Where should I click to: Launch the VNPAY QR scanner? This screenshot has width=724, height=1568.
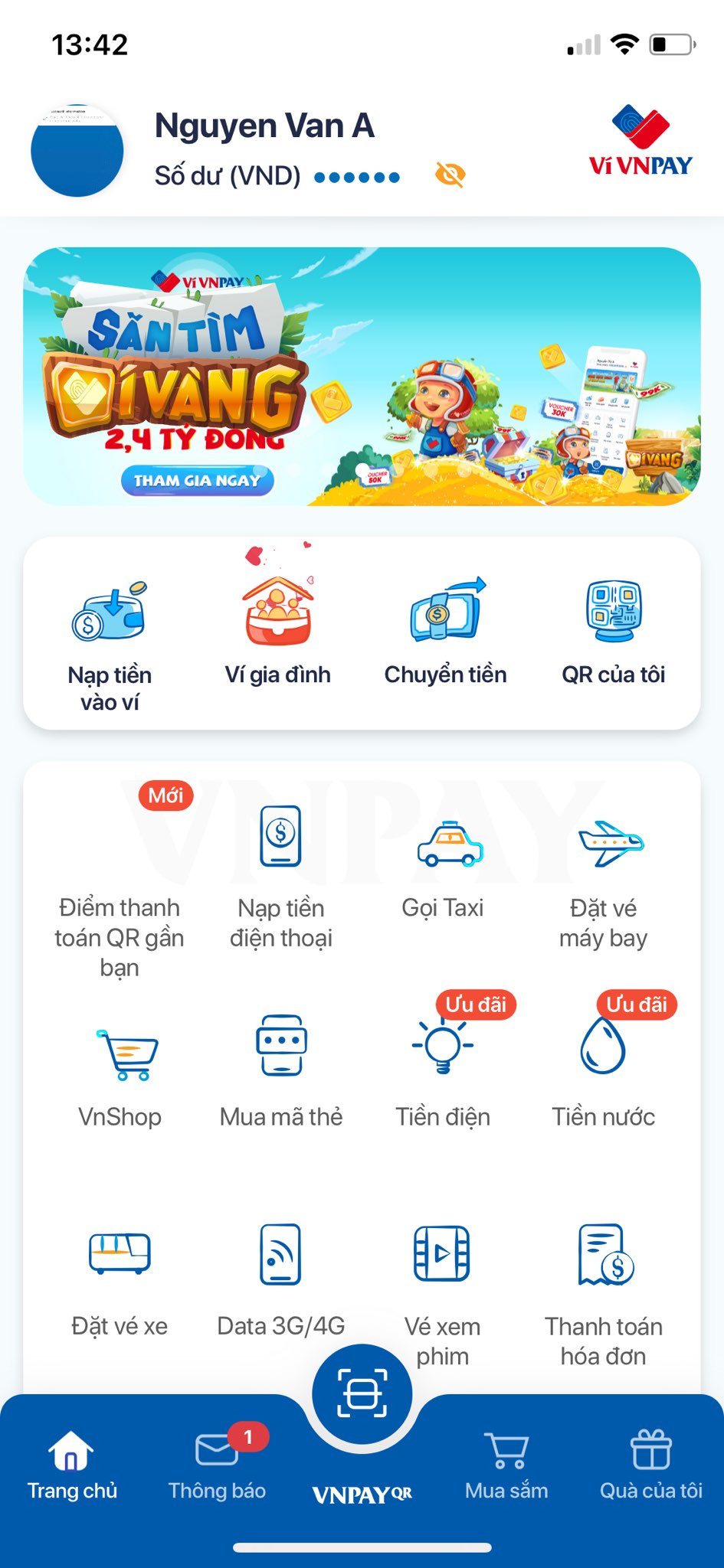[x=362, y=1393]
